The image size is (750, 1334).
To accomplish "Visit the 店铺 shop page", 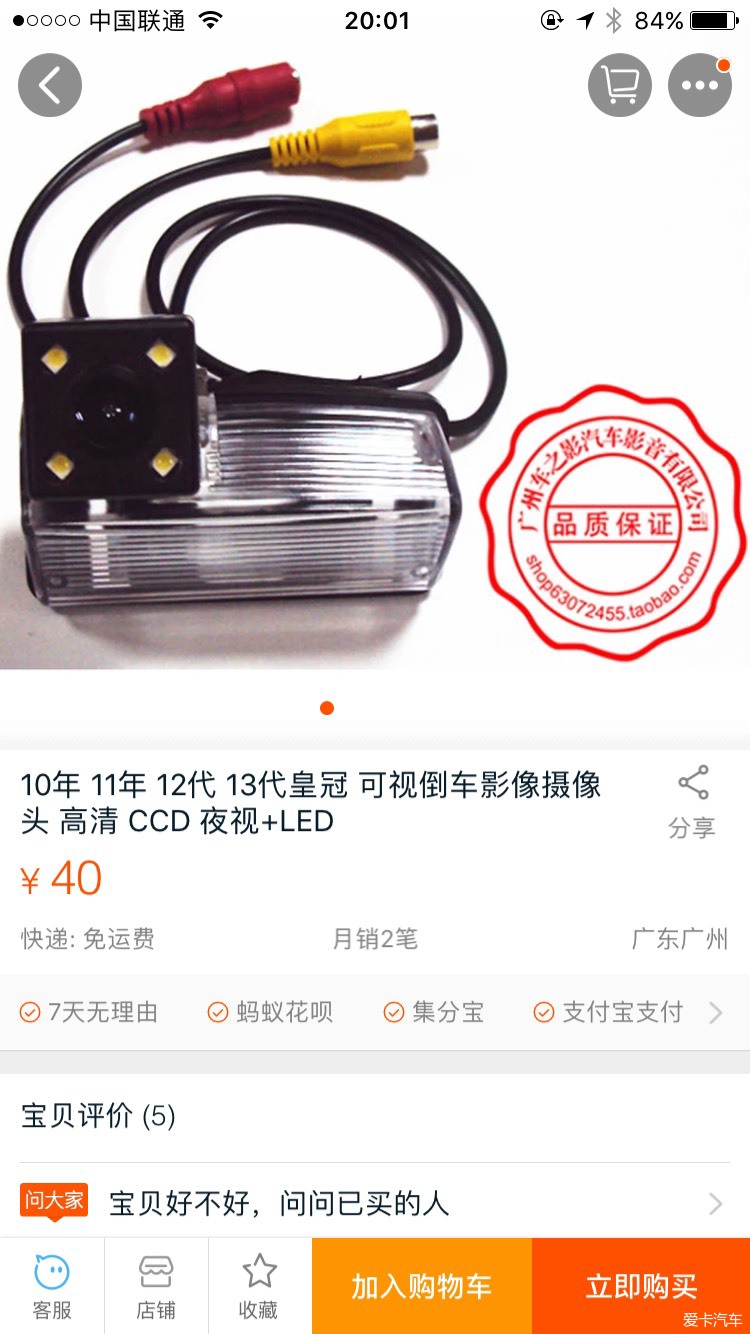I will pyautogui.click(x=156, y=1286).
